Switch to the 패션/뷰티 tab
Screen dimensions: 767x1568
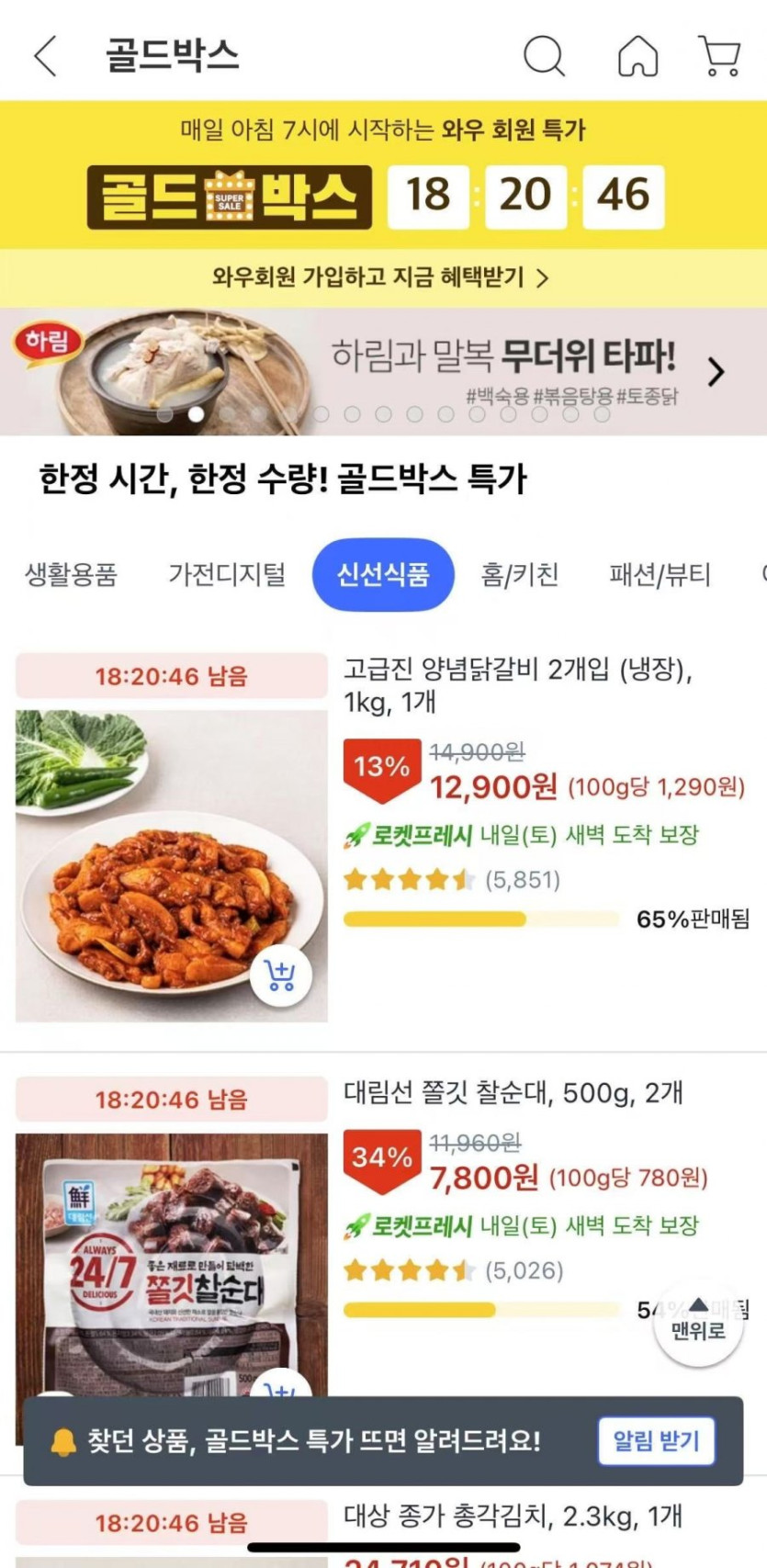660,575
